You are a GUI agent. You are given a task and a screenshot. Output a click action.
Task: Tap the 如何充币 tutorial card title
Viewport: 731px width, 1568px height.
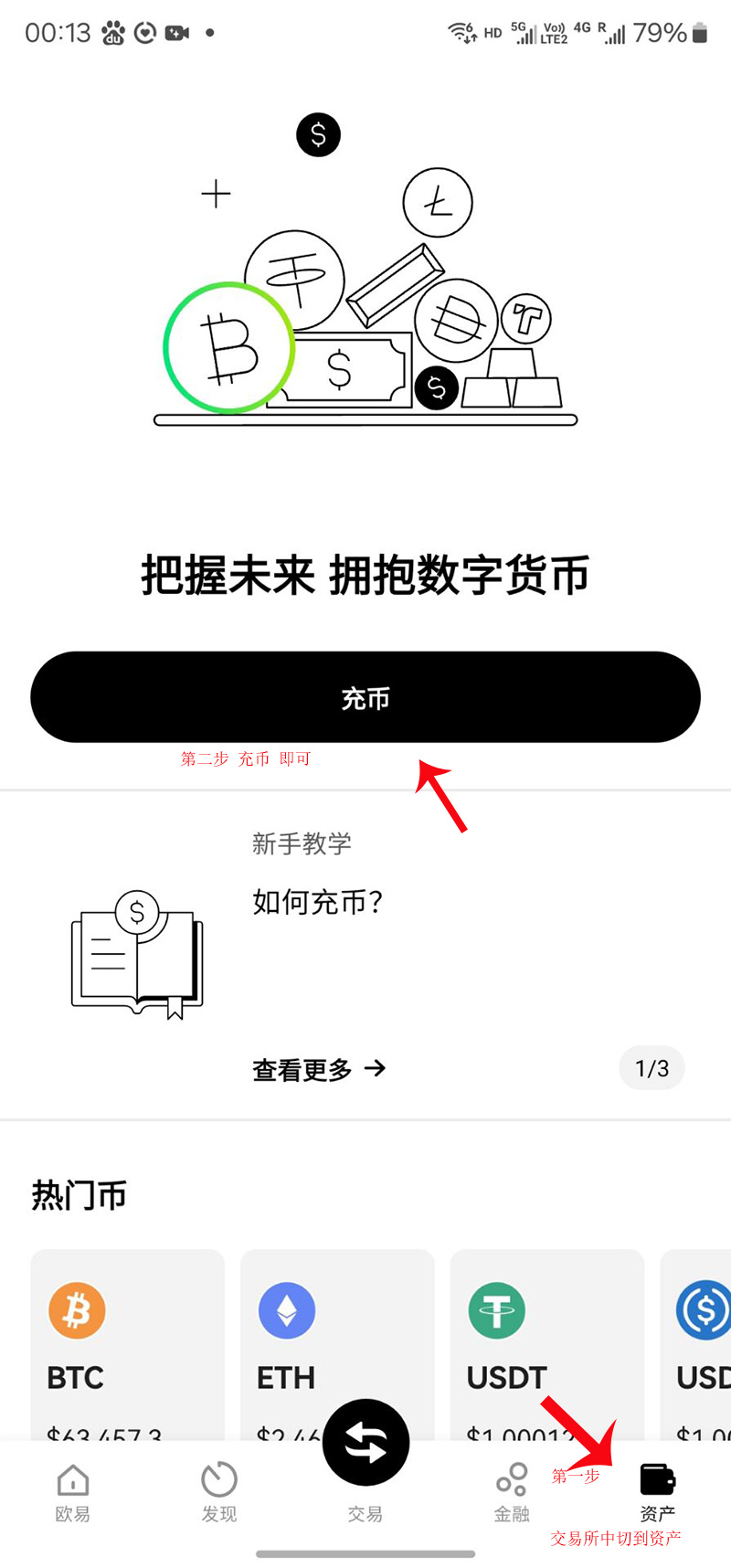pyautogui.click(x=320, y=902)
